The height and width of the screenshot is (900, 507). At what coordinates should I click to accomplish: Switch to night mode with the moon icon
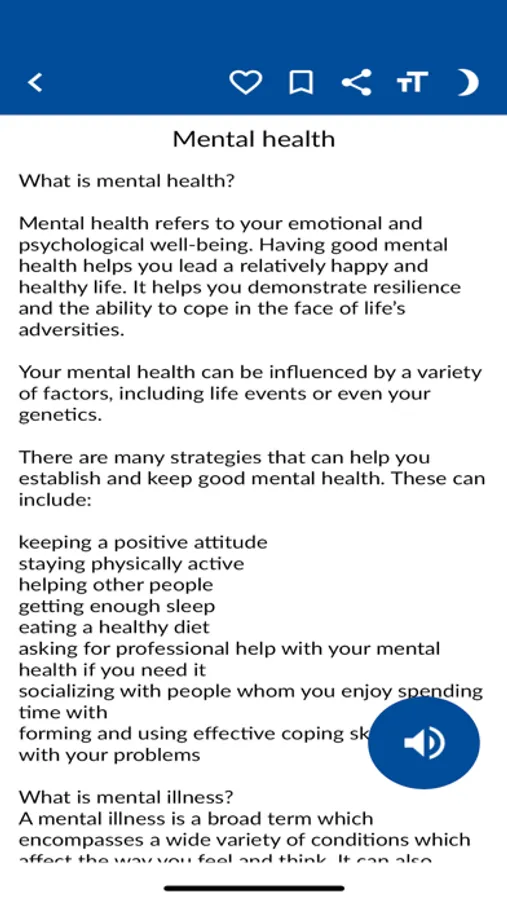pos(468,83)
